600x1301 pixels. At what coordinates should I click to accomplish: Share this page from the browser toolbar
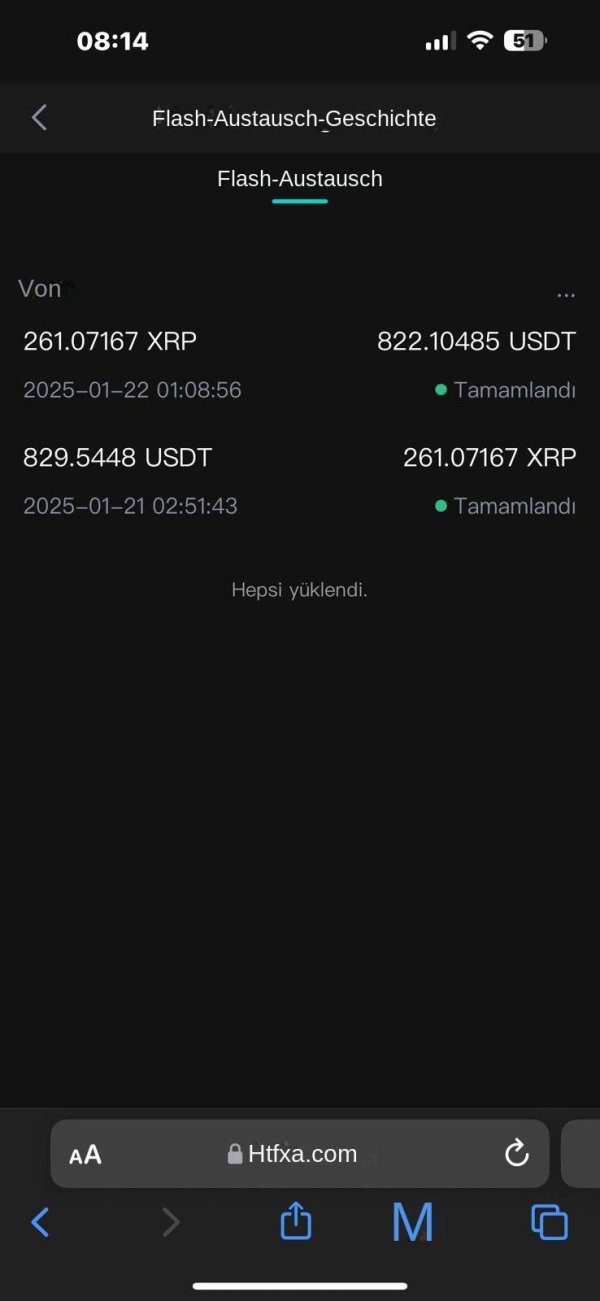click(296, 1221)
